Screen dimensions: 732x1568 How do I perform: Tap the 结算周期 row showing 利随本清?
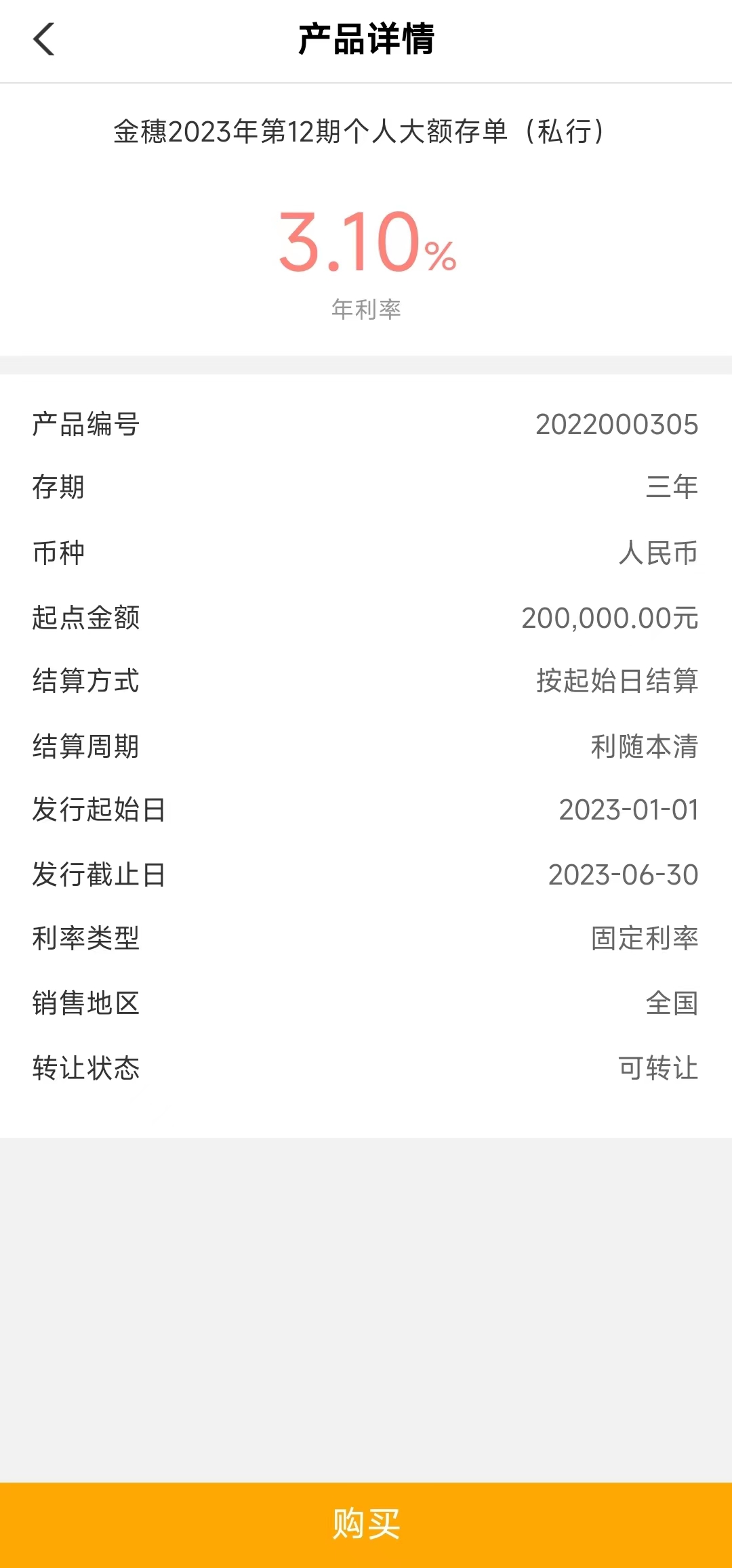[366, 747]
